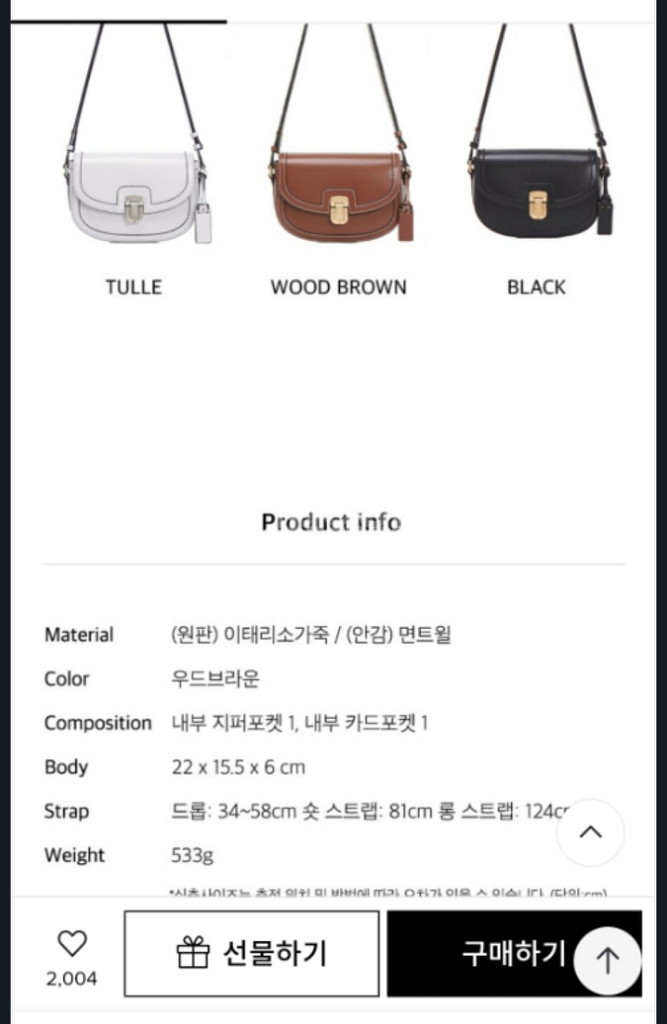
Task: Tap the 선물하기 gift button
Action: click(x=251, y=953)
